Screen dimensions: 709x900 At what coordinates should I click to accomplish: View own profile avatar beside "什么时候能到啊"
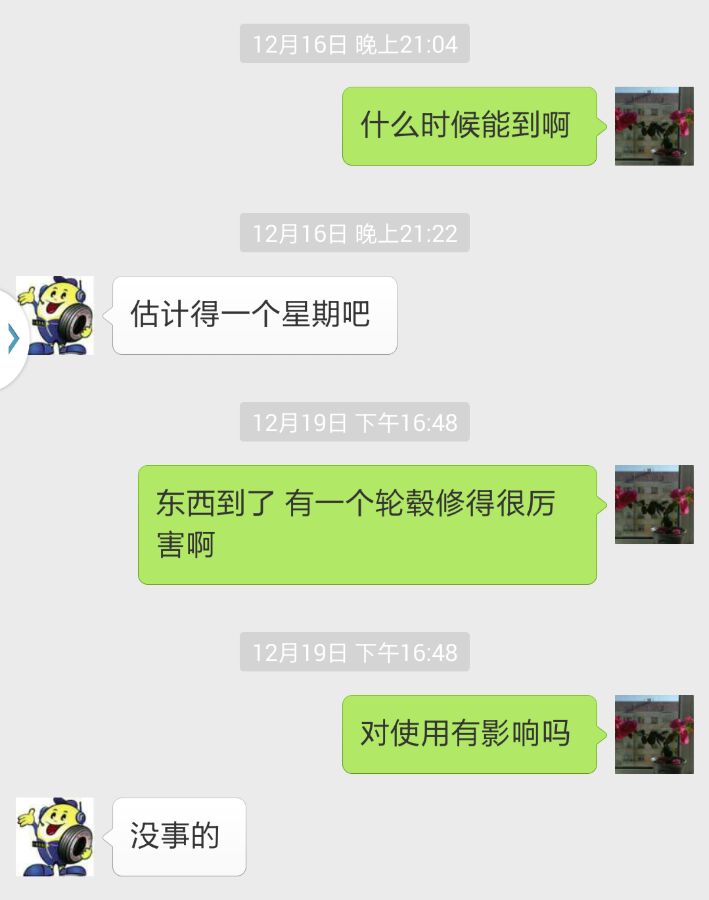tap(654, 126)
